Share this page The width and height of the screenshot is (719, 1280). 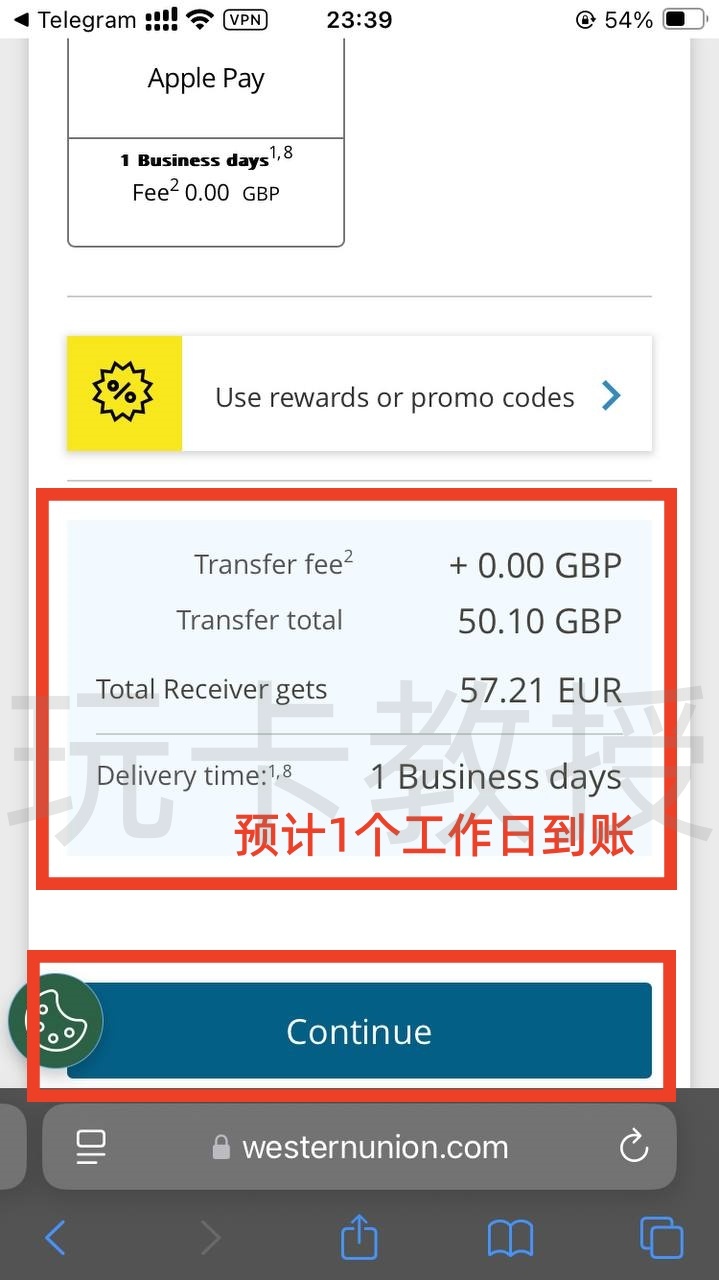[359, 1238]
